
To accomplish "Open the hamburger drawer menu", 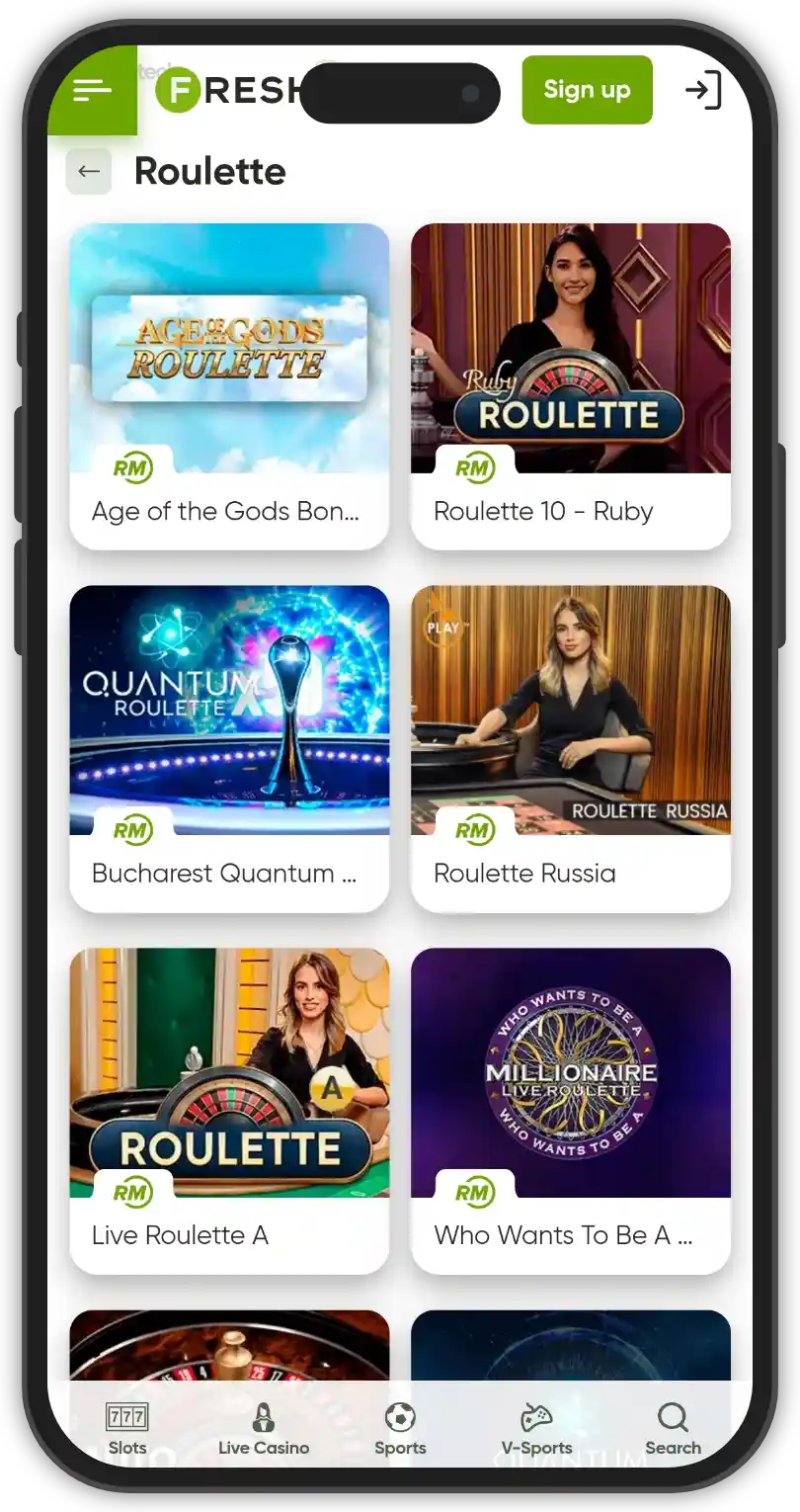I will 92,91.
